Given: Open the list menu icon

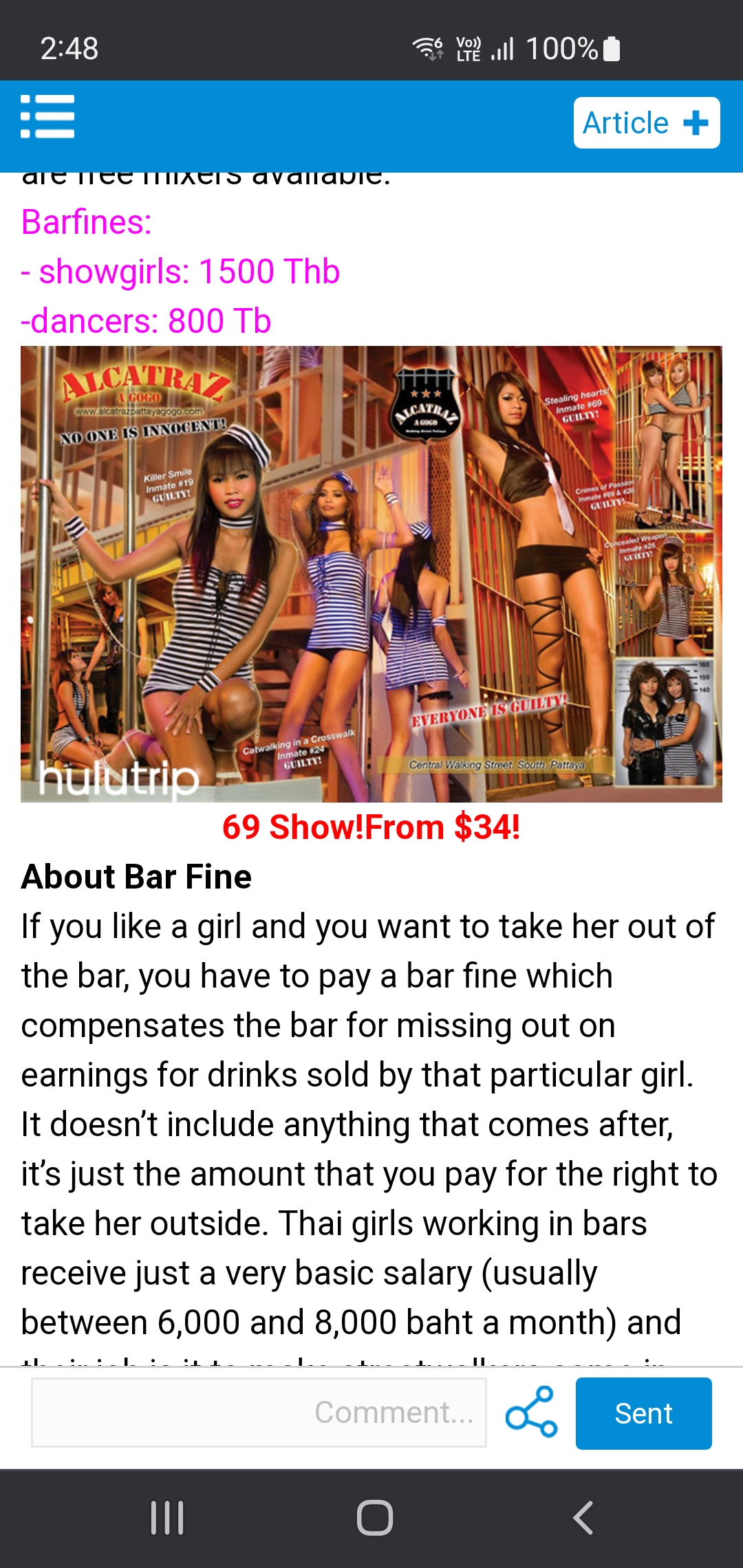Looking at the screenshot, I should coord(47,116).
